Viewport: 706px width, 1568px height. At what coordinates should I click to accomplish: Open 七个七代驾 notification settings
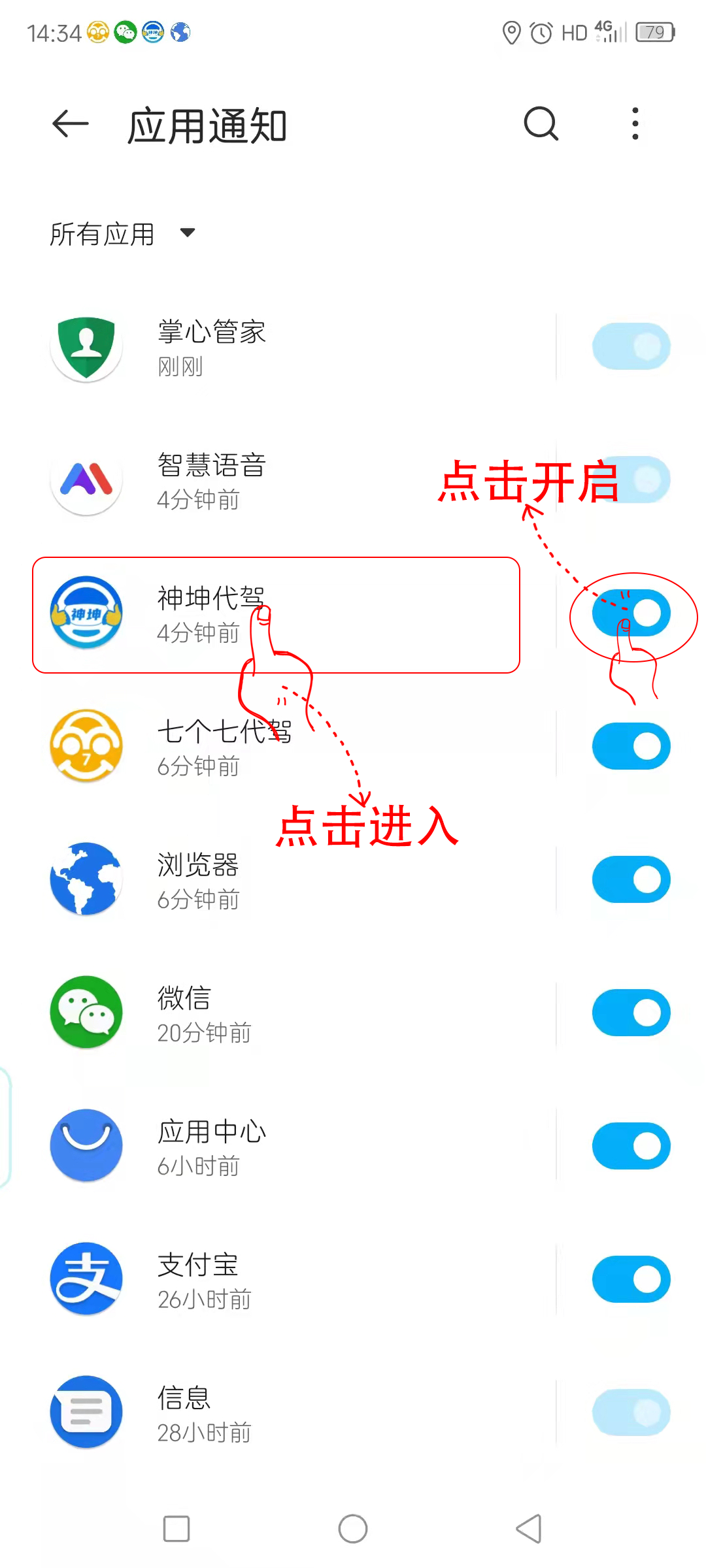point(275,747)
